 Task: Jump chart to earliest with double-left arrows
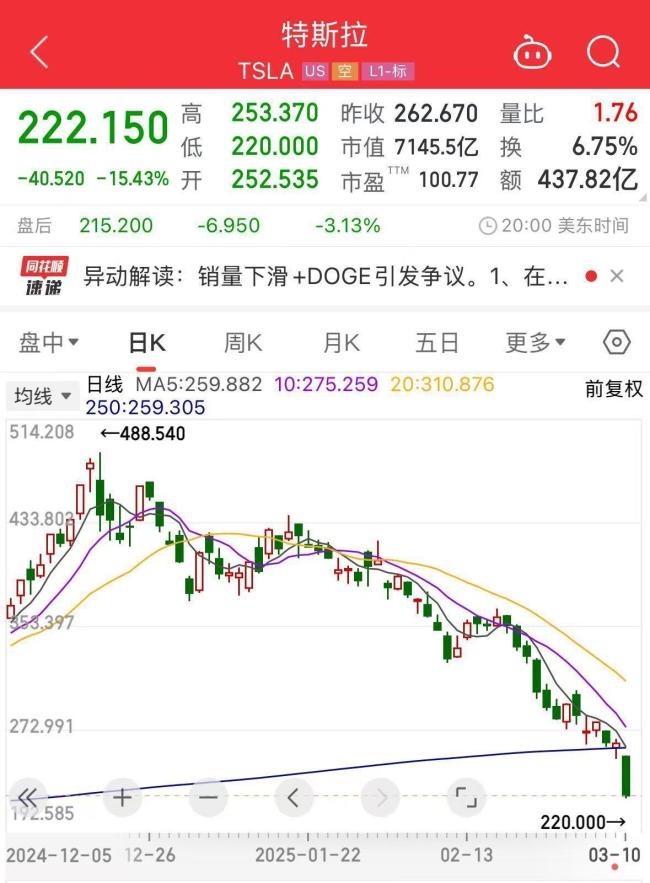(x=28, y=797)
